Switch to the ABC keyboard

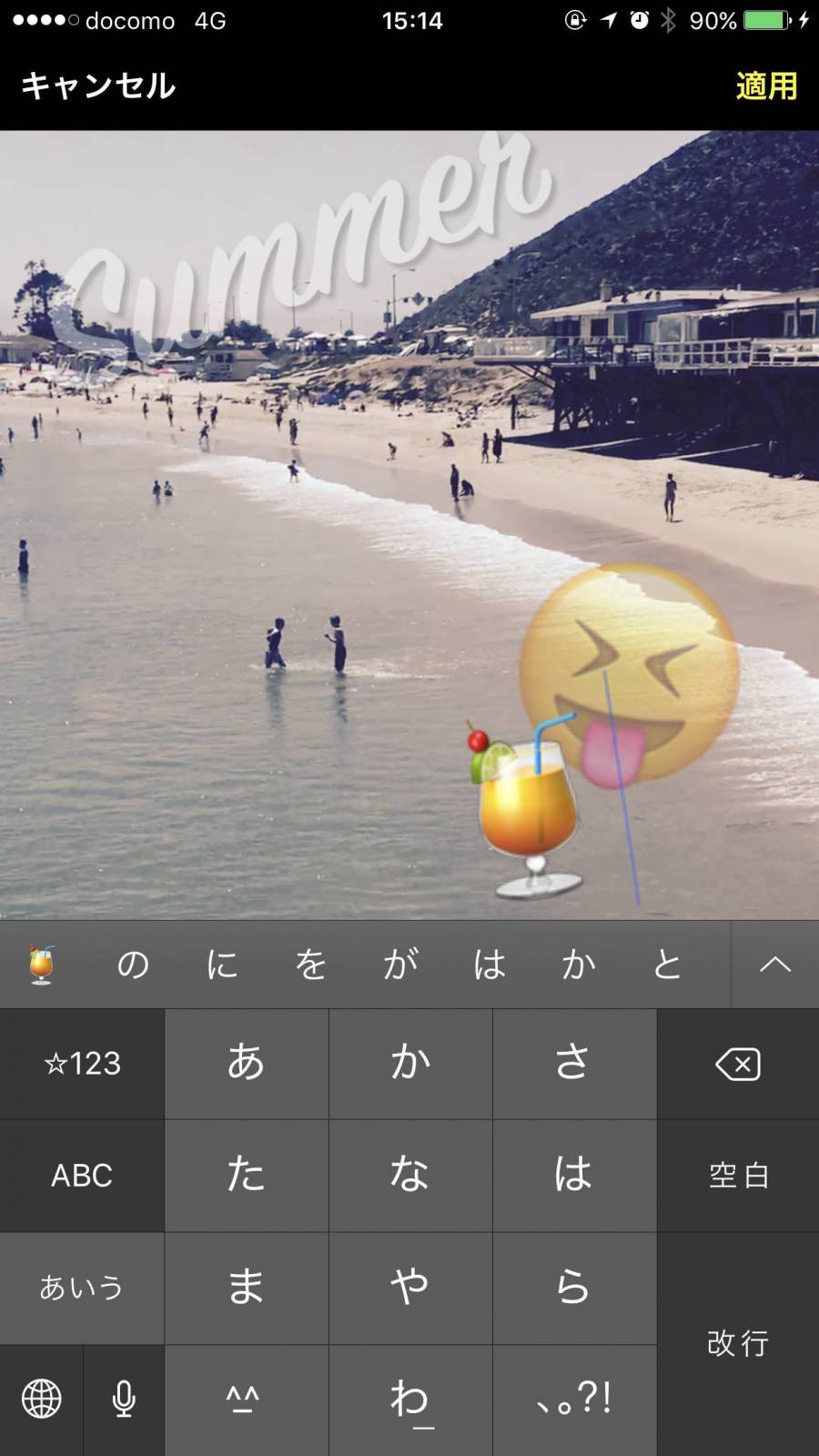(82, 1176)
